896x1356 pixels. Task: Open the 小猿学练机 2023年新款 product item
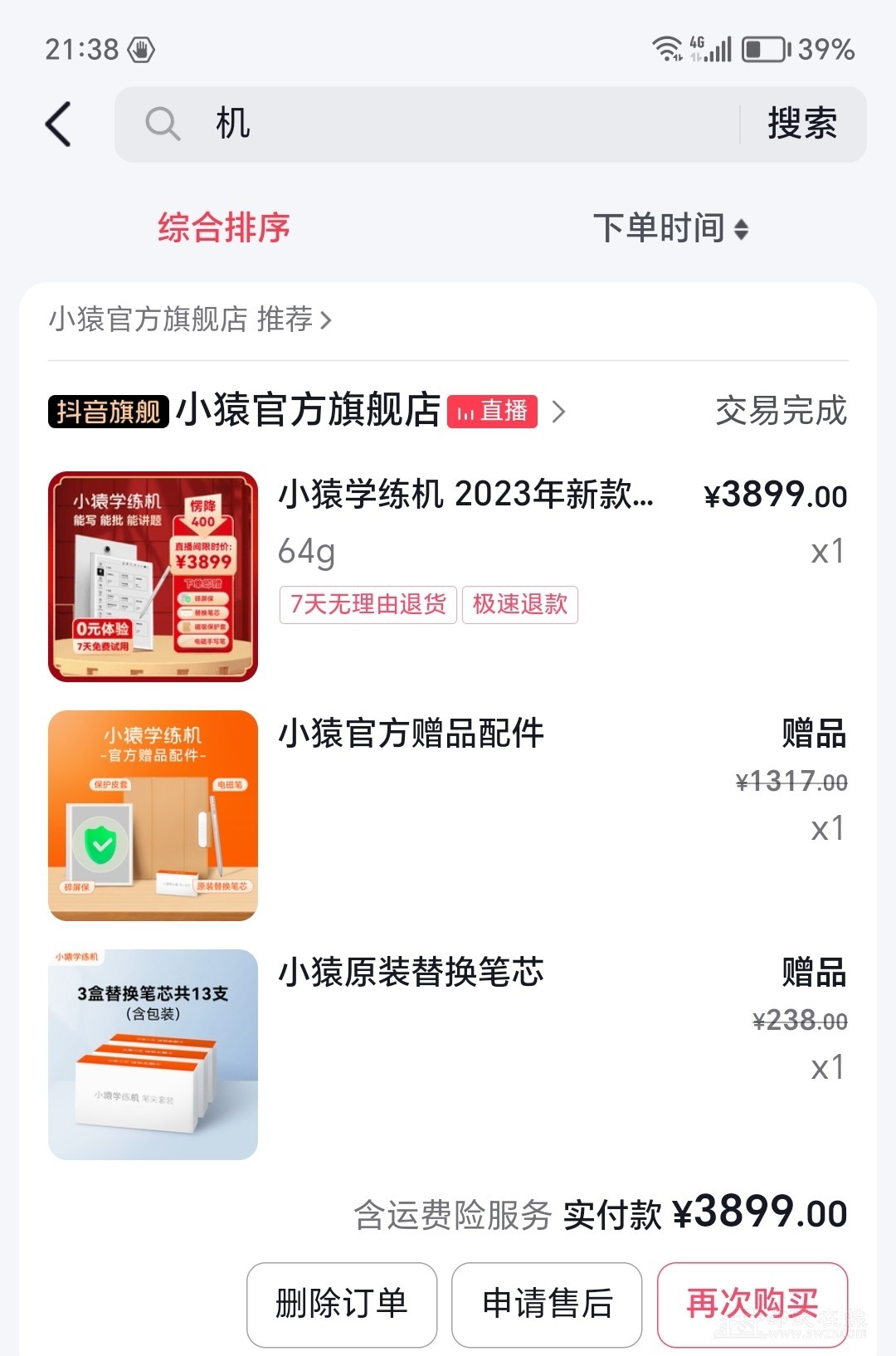click(465, 495)
